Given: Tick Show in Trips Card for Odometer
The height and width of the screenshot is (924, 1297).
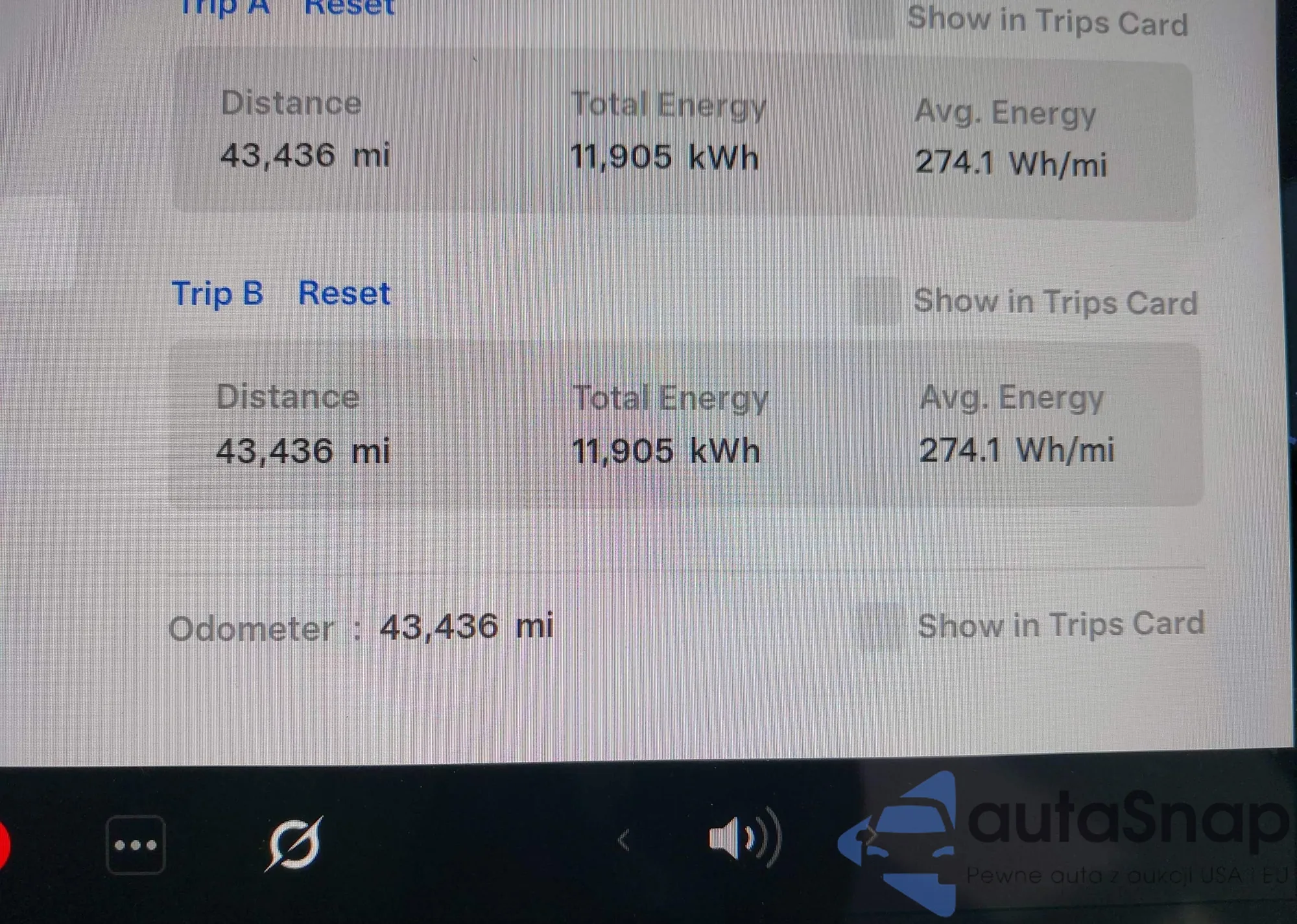Looking at the screenshot, I should point(880,626).
